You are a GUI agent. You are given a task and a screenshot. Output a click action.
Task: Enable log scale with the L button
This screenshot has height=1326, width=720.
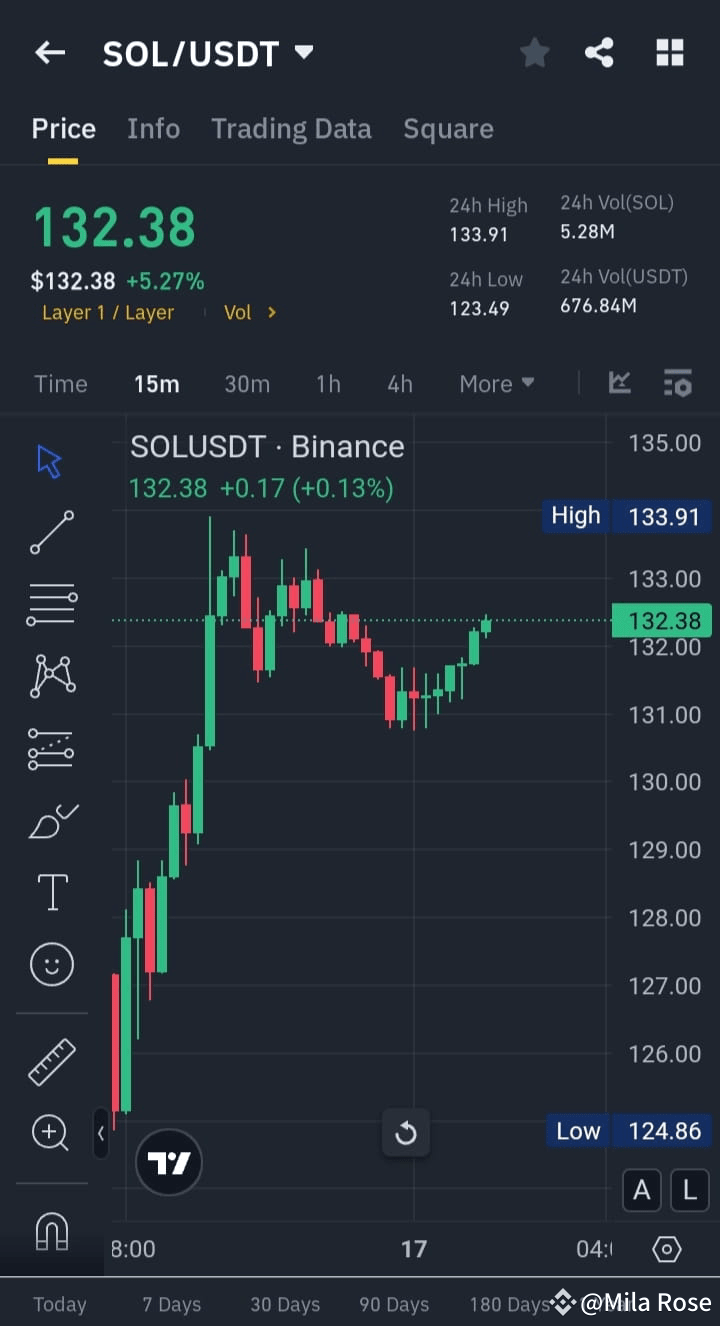[688, 1190]
